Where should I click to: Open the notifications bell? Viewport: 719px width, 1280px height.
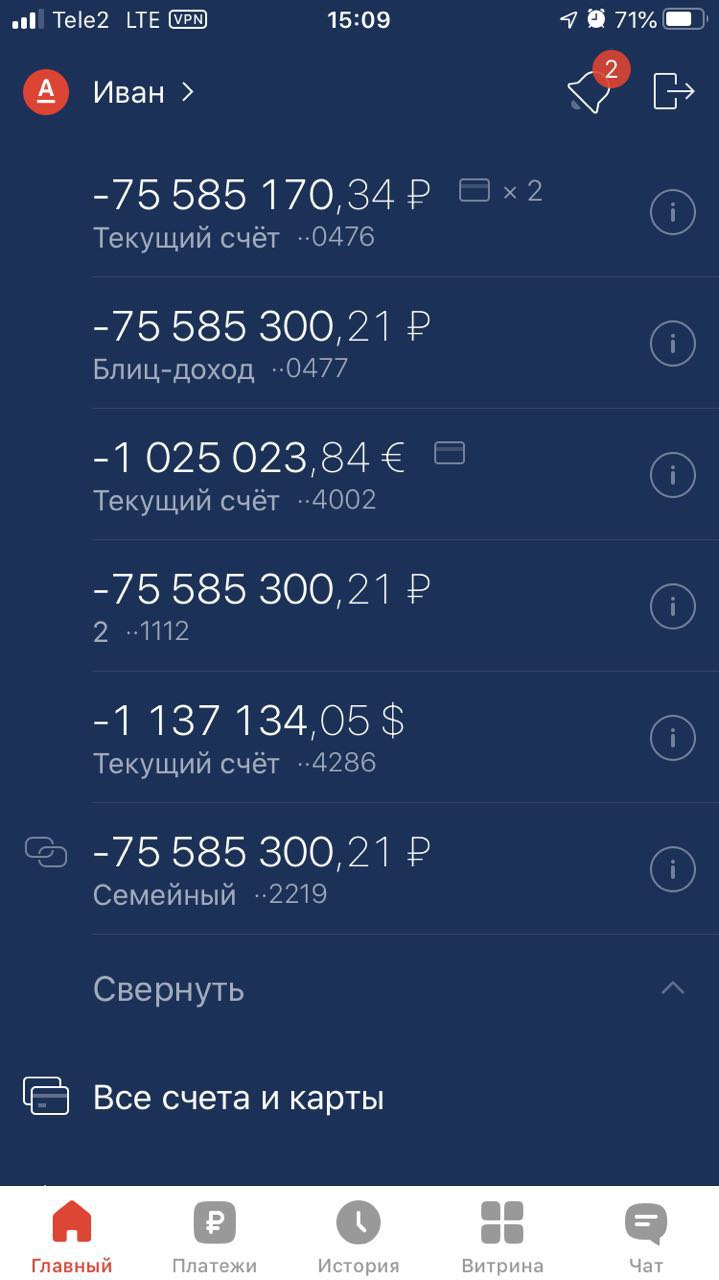point(592,88)
